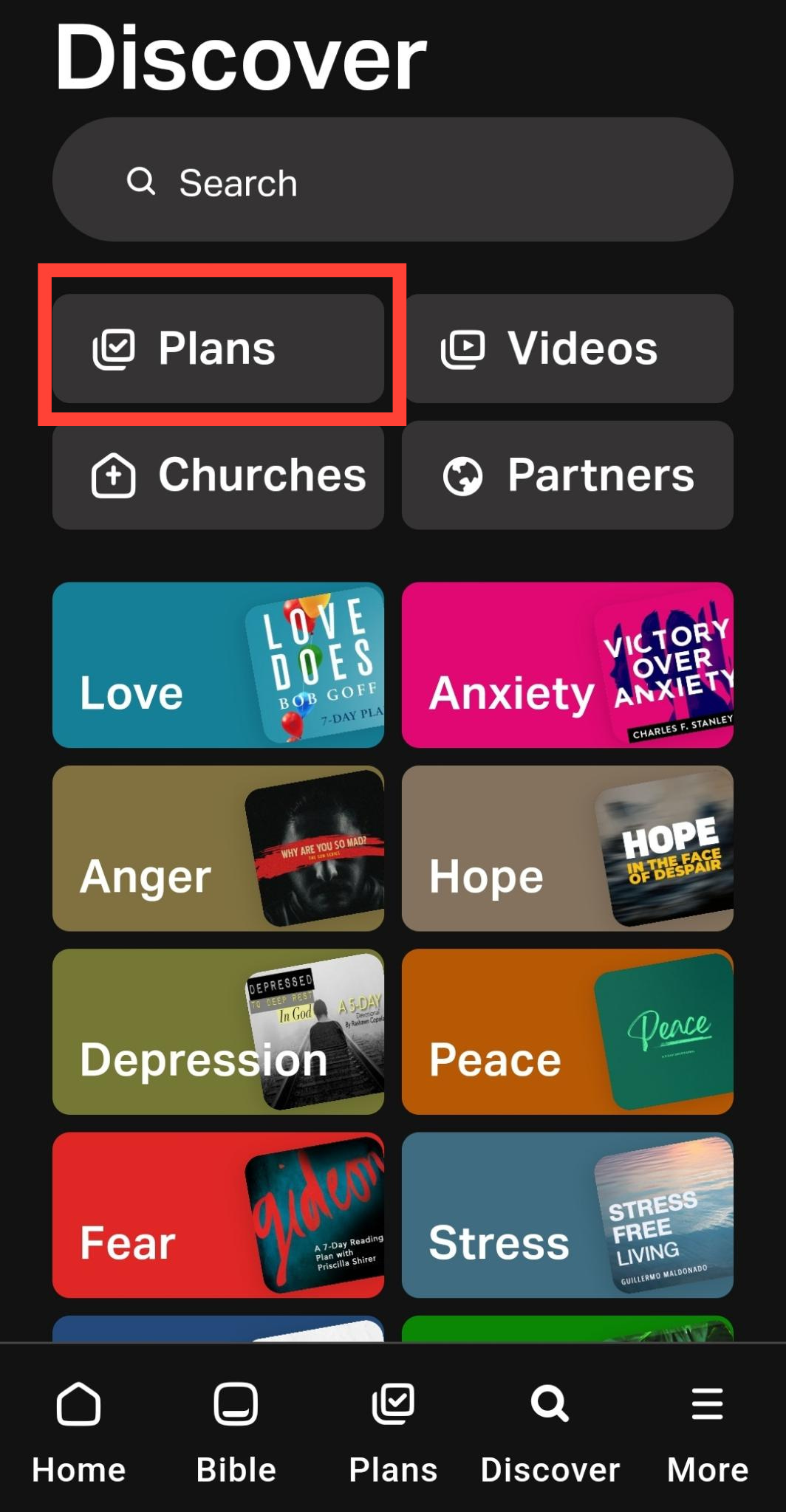This screenshot has height=1512, width=786.
Task: View the Anger topic card
Action: (218, 848)
